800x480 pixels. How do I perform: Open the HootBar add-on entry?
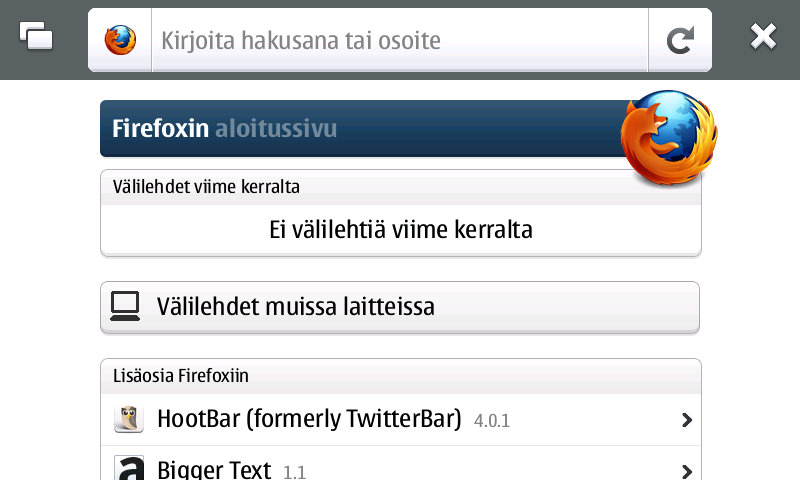(x=400, y=420)
